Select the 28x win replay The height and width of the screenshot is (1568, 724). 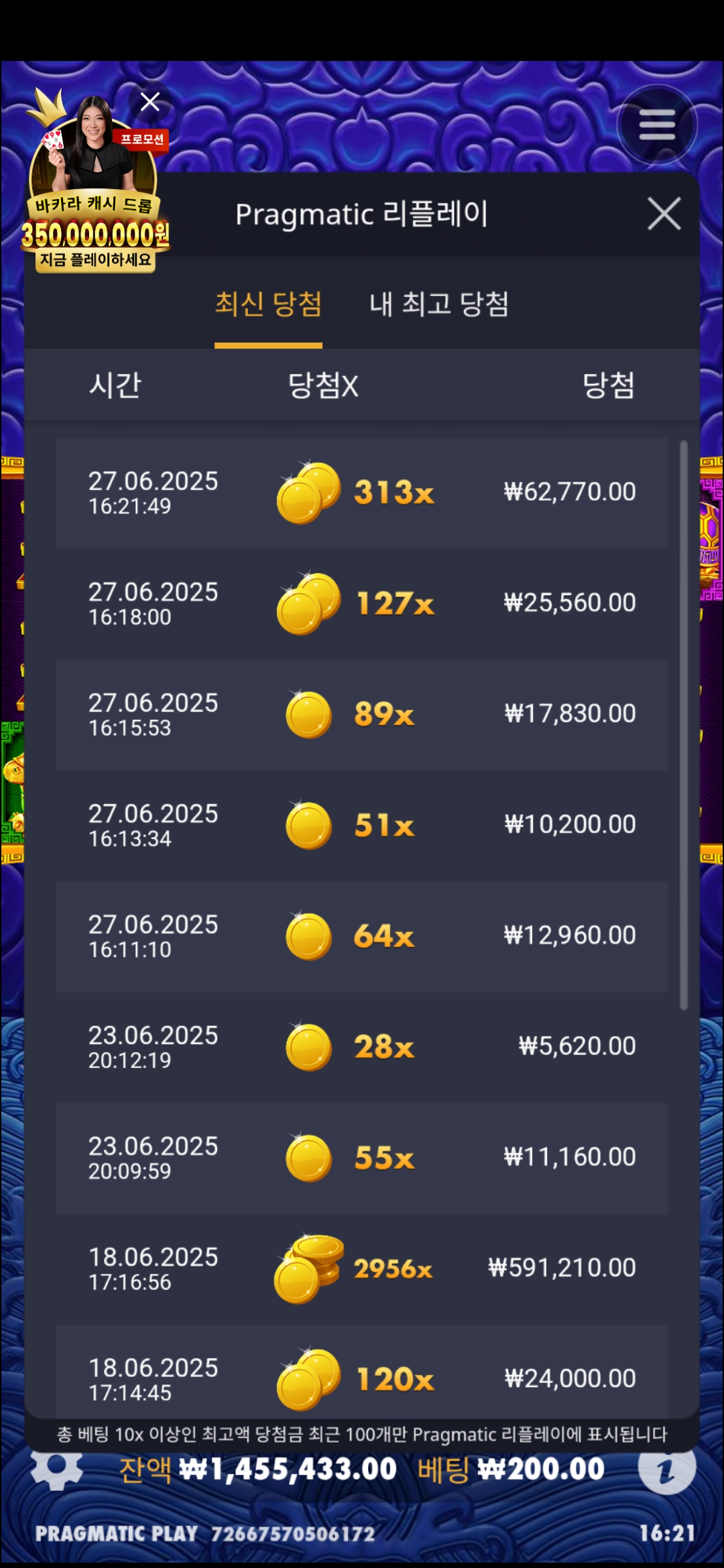[x=362, y=1047]
